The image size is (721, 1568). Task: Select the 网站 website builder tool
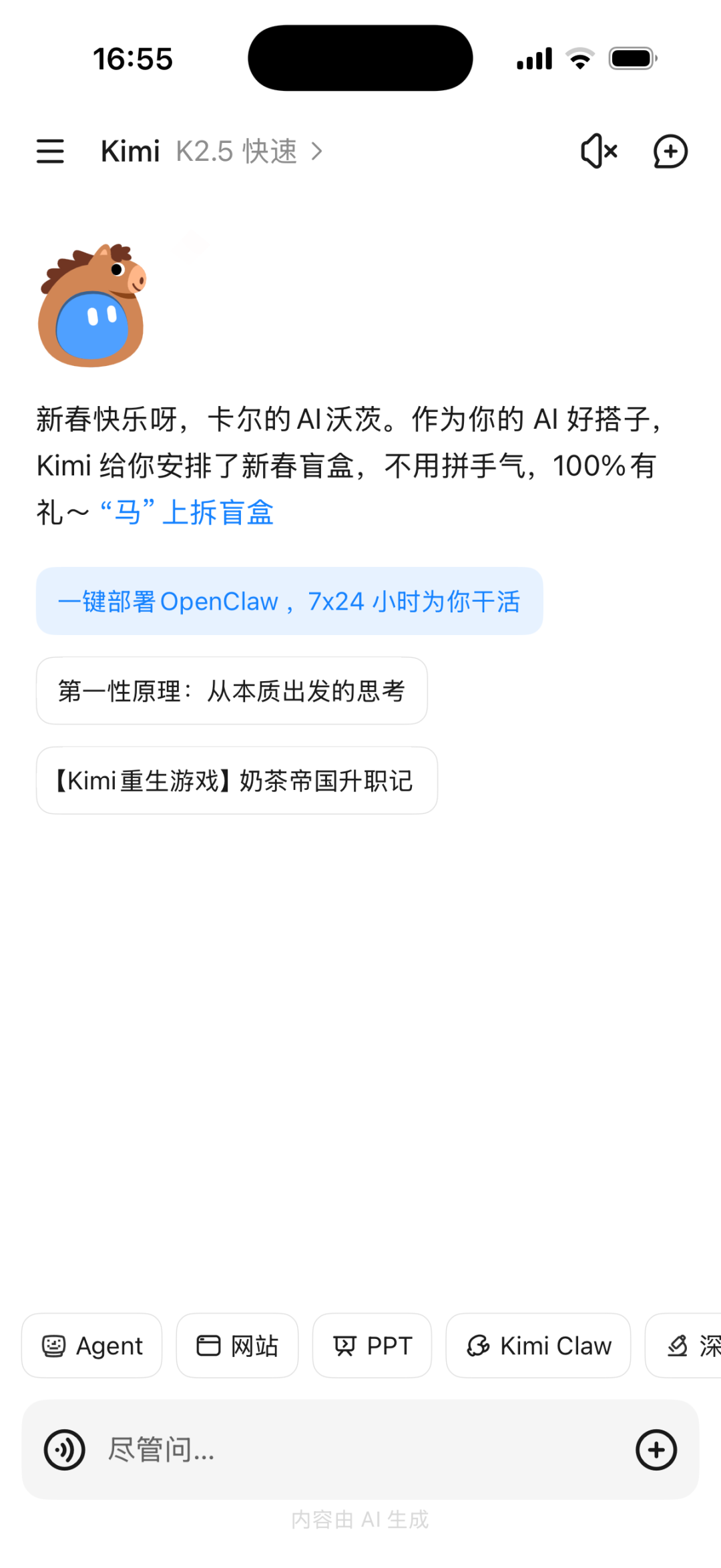(x=237, y=1346)
